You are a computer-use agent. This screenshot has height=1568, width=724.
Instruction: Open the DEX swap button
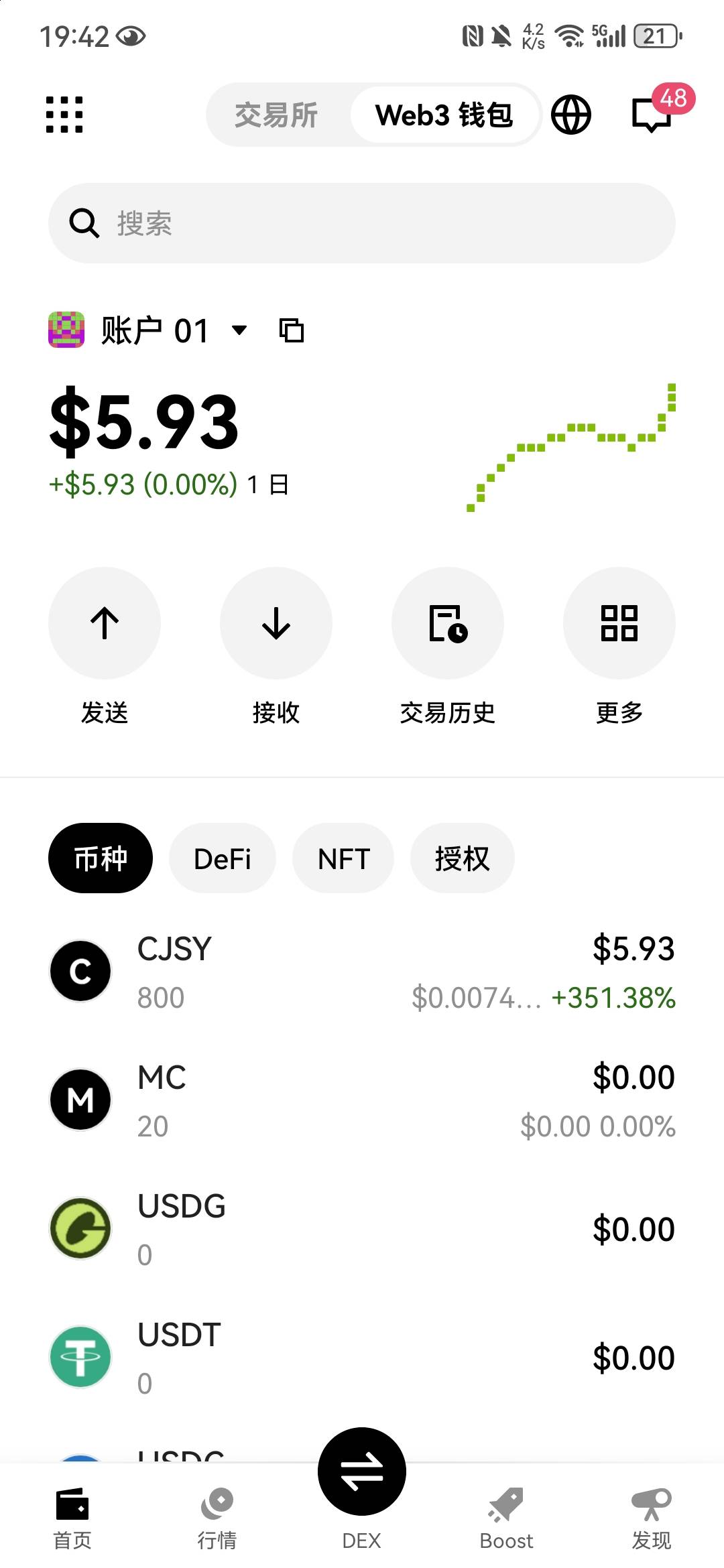[x=362, y=1472]
